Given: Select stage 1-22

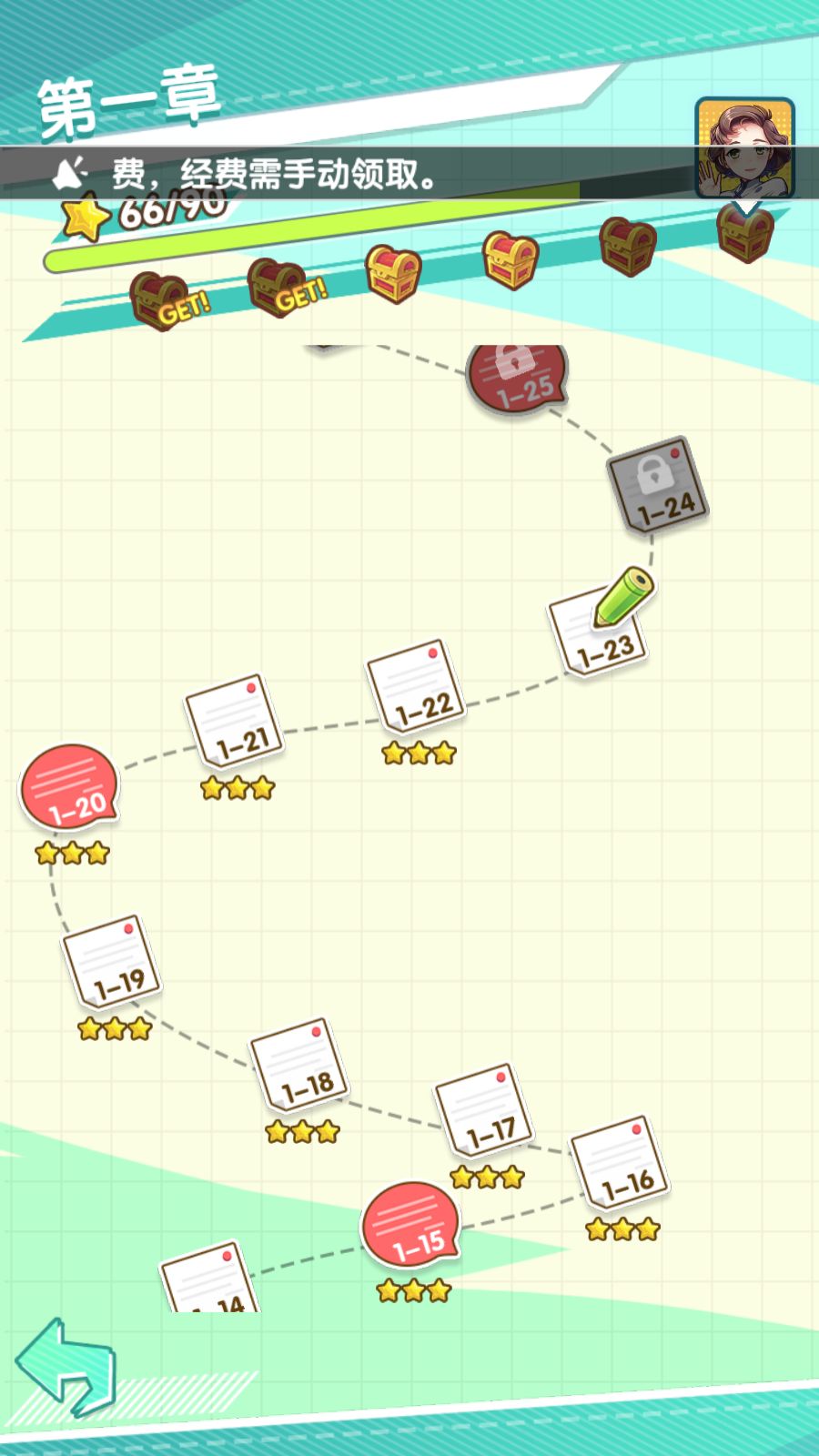Looking at the screenshot, I should click(415, 685).
